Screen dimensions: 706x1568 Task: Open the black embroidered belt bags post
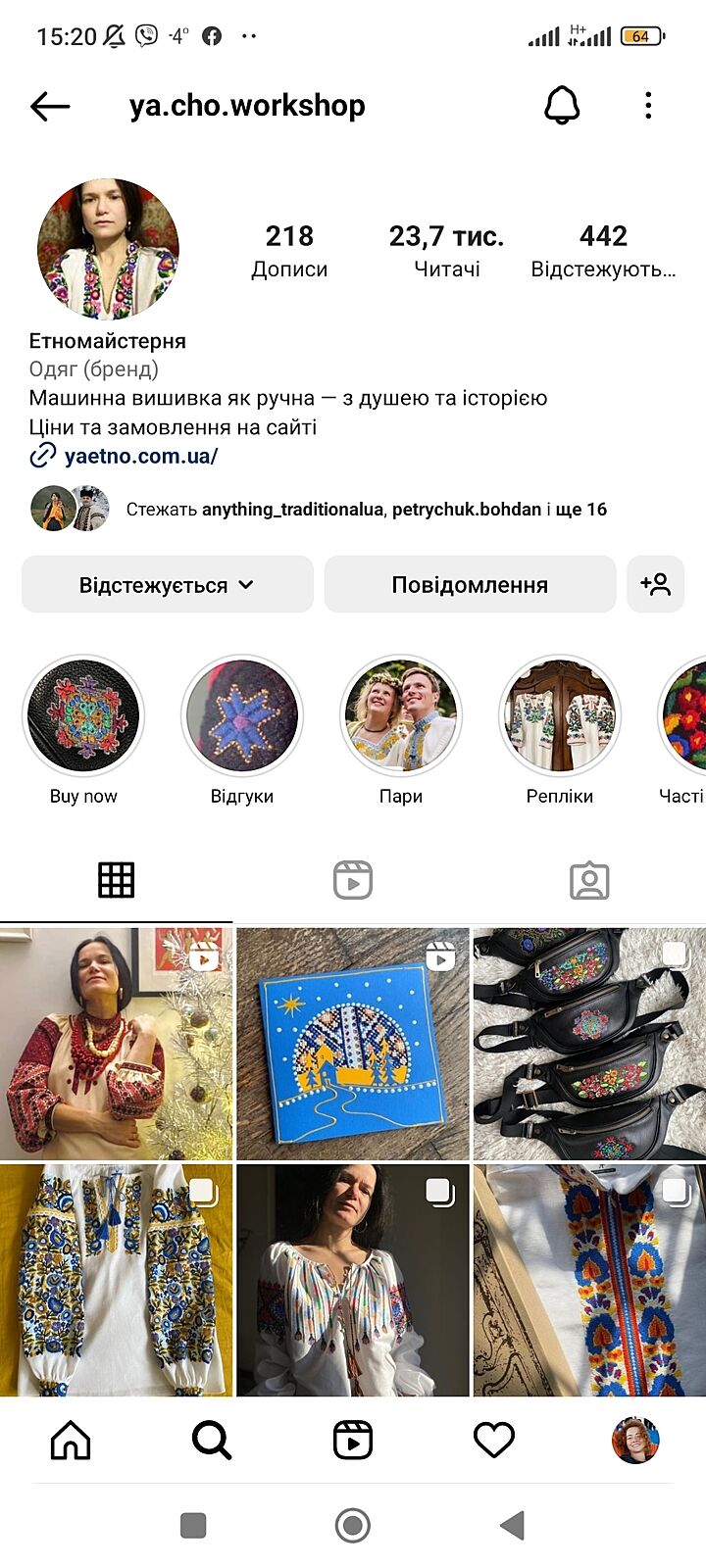point(589,1044)
